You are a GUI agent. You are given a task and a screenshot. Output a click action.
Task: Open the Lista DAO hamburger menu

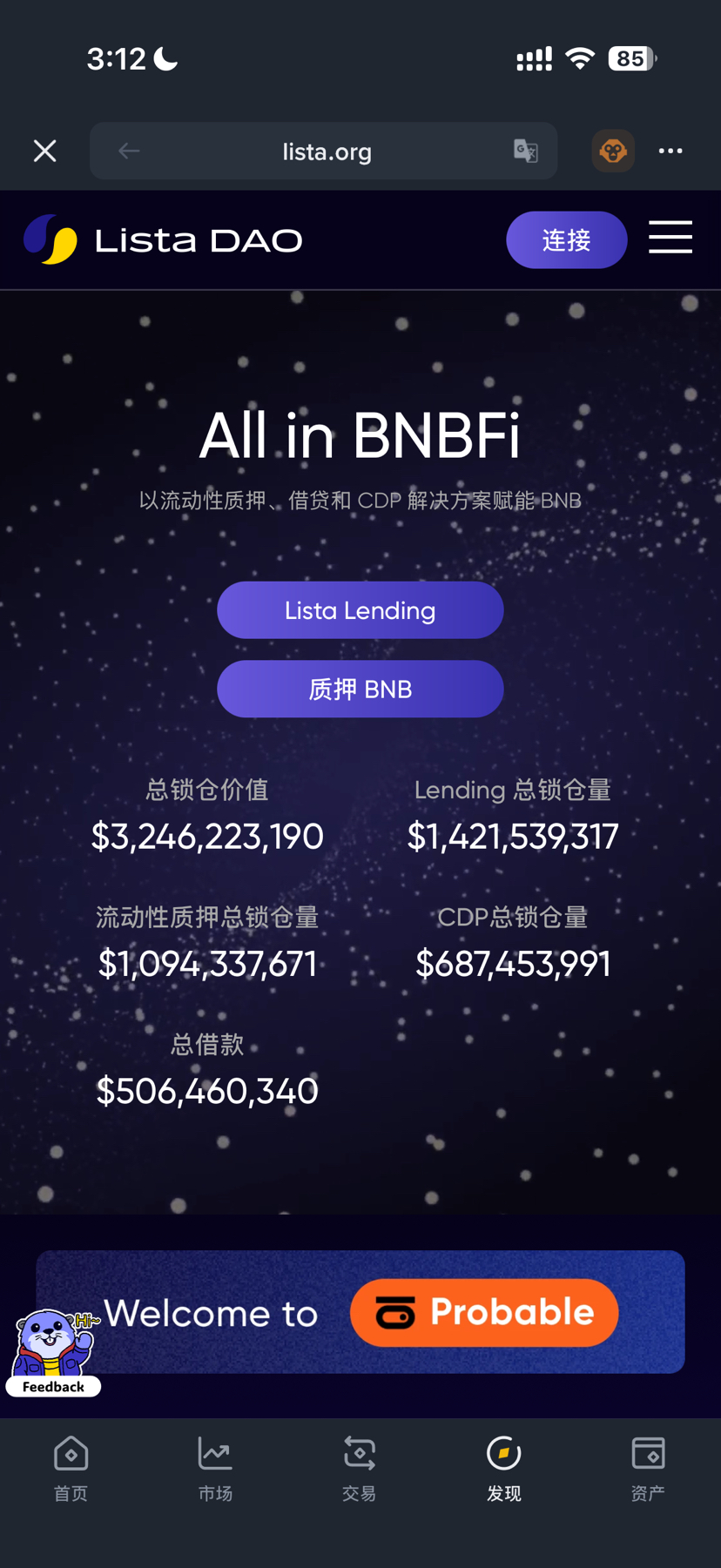pos(670,238)
